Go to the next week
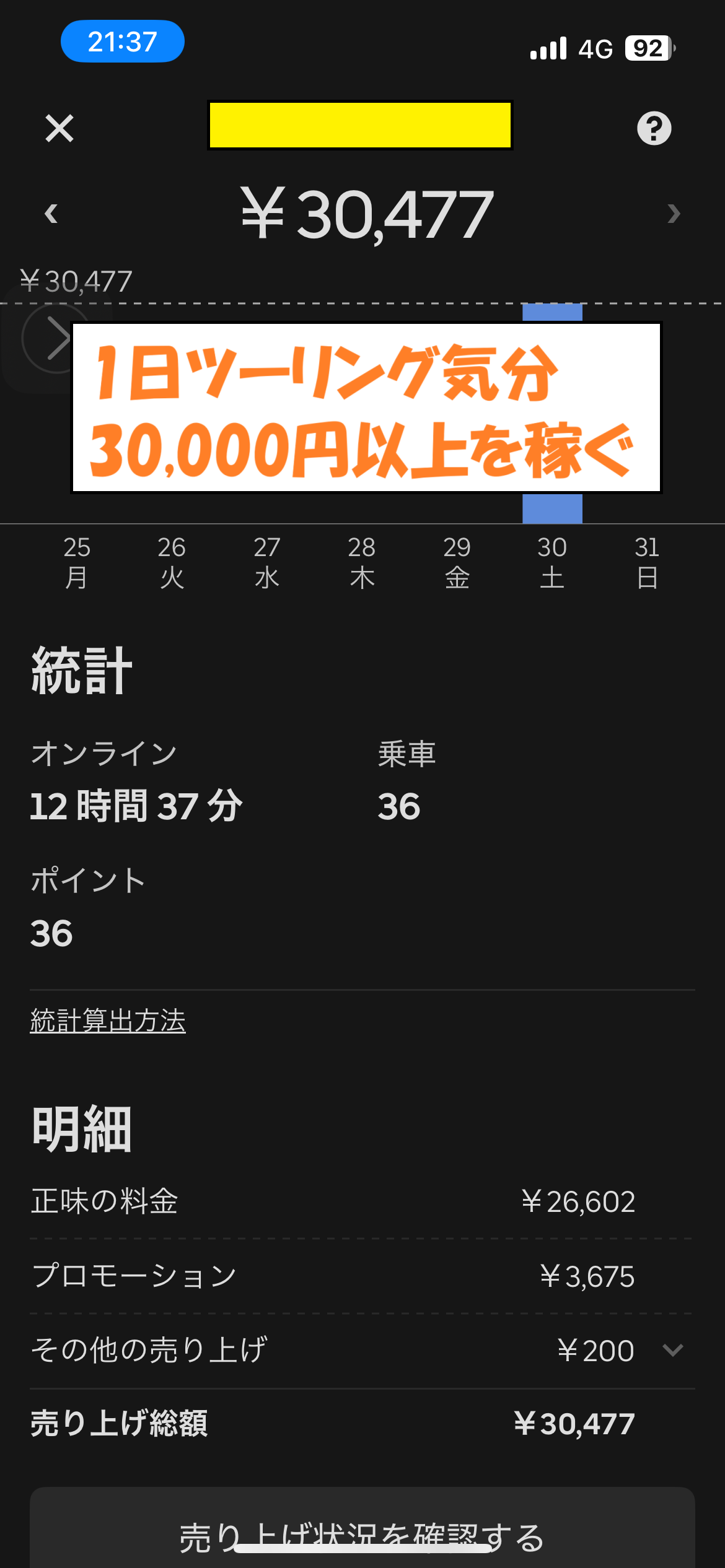Viewport: 725px width, 1568px height. pos(674,214)
